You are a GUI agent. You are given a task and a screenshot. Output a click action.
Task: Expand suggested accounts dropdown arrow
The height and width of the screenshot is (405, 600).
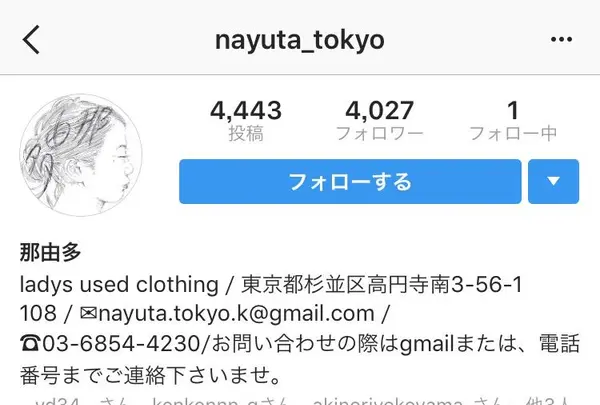[554, 182]
